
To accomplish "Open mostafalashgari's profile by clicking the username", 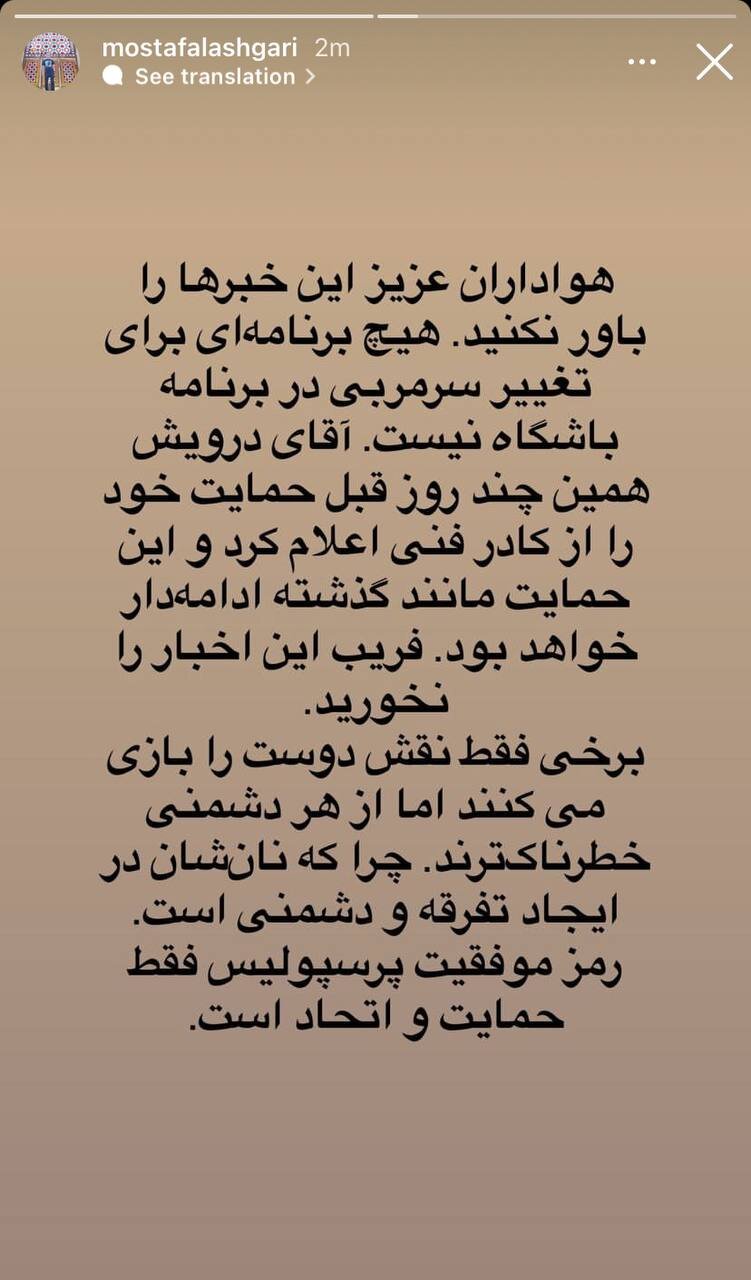I will (x=200, y=46).
